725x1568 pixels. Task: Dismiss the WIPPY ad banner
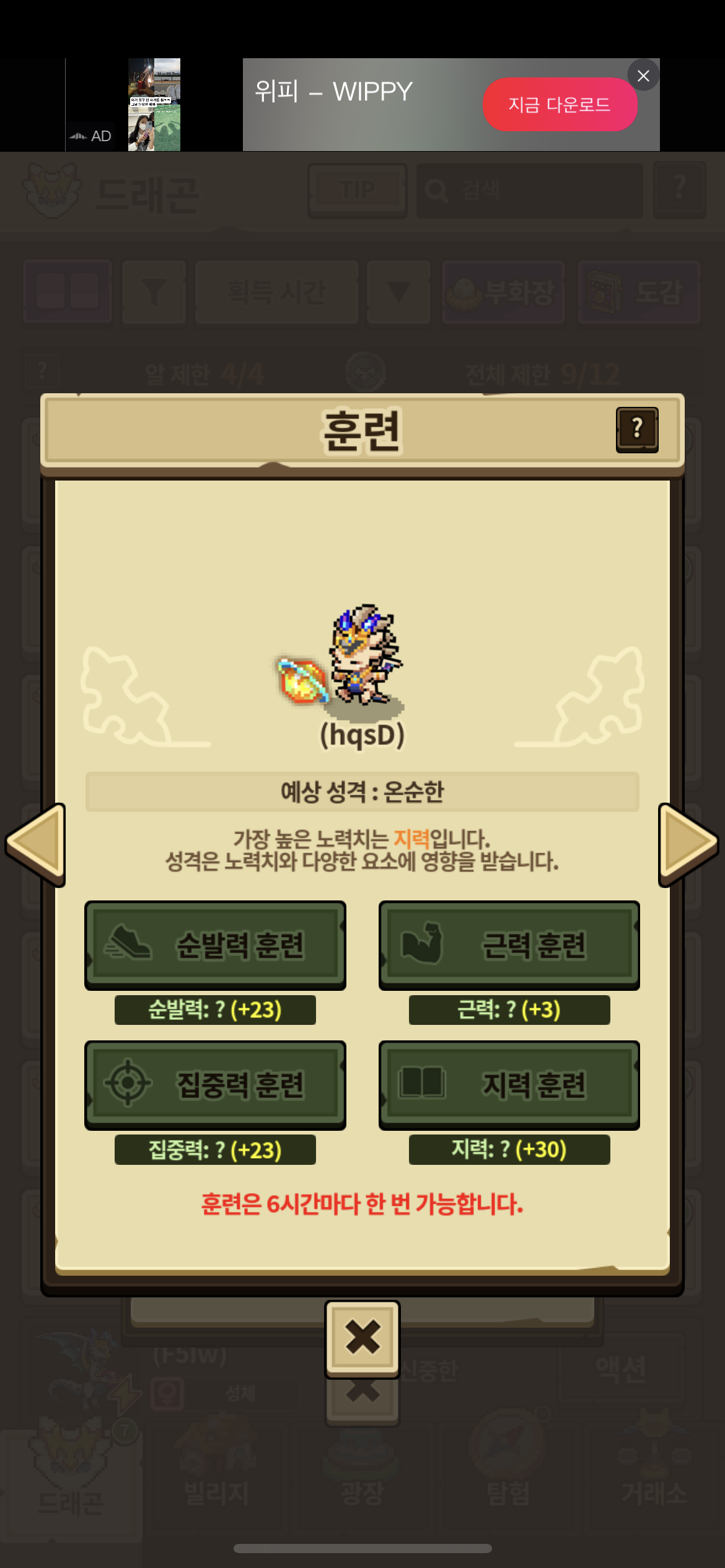(x=643, y=76)
